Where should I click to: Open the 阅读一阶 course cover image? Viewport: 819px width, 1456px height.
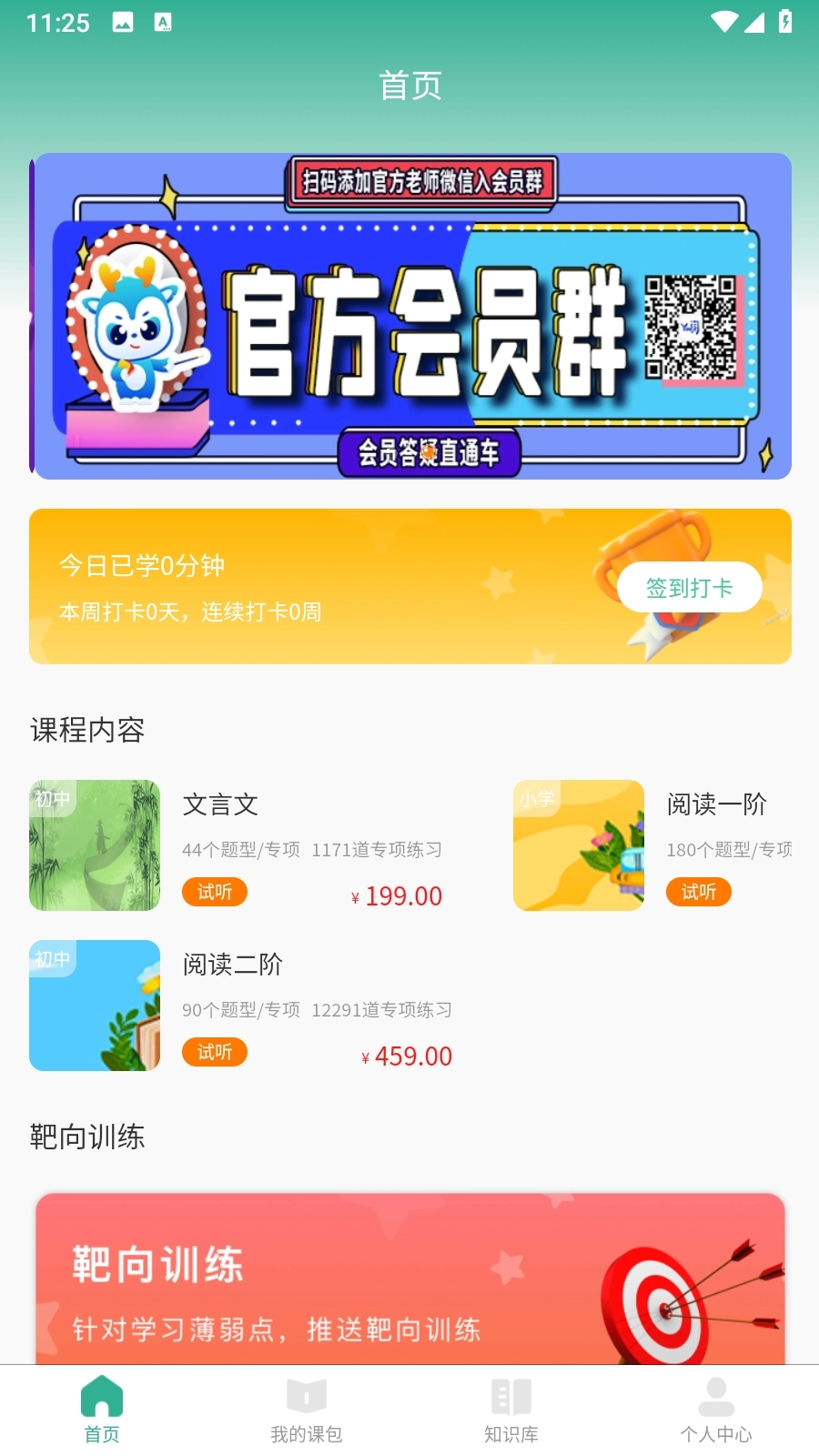click(x=579, y=844)
